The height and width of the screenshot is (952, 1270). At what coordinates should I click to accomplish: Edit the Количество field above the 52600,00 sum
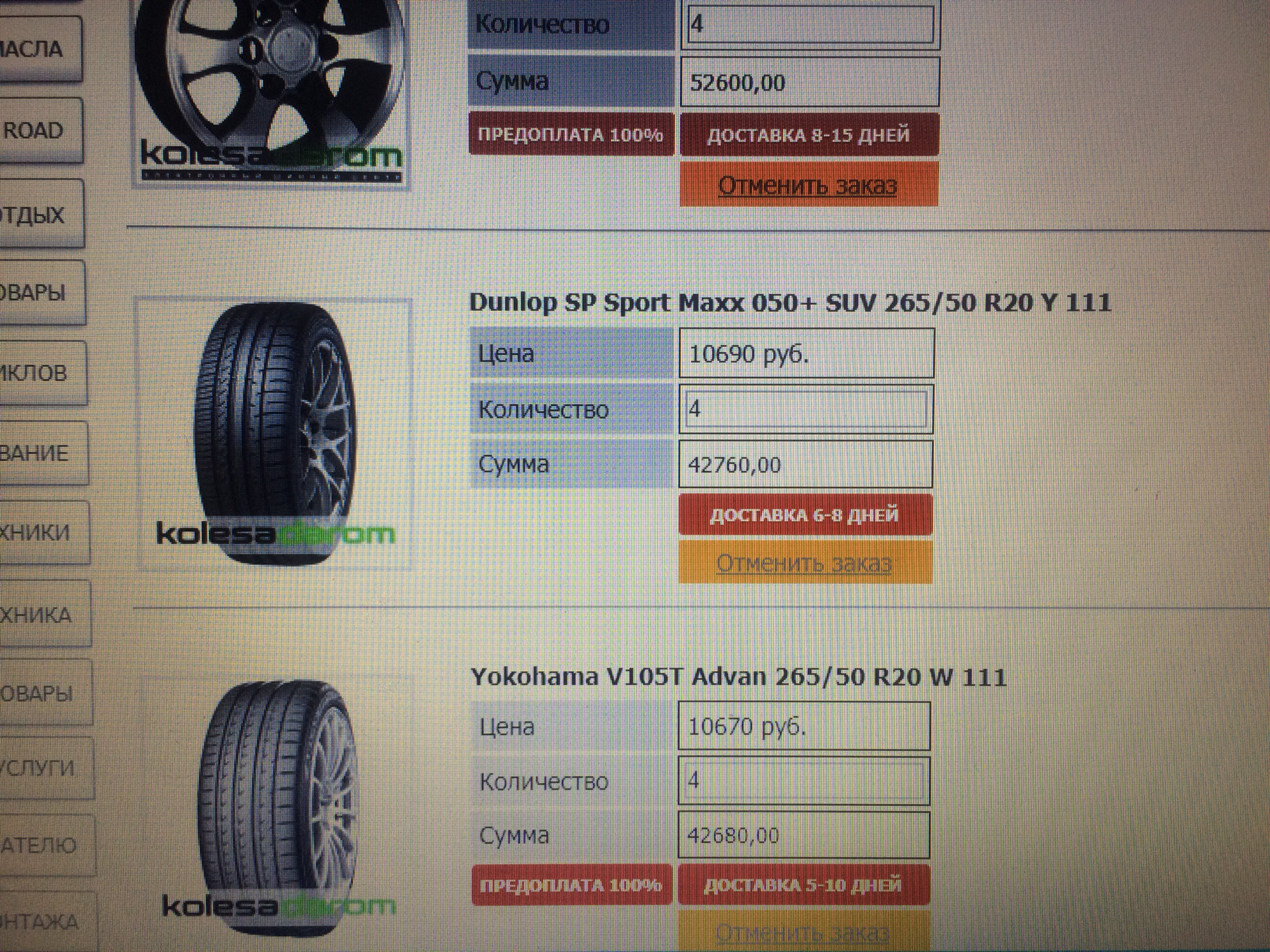[810, 25]
